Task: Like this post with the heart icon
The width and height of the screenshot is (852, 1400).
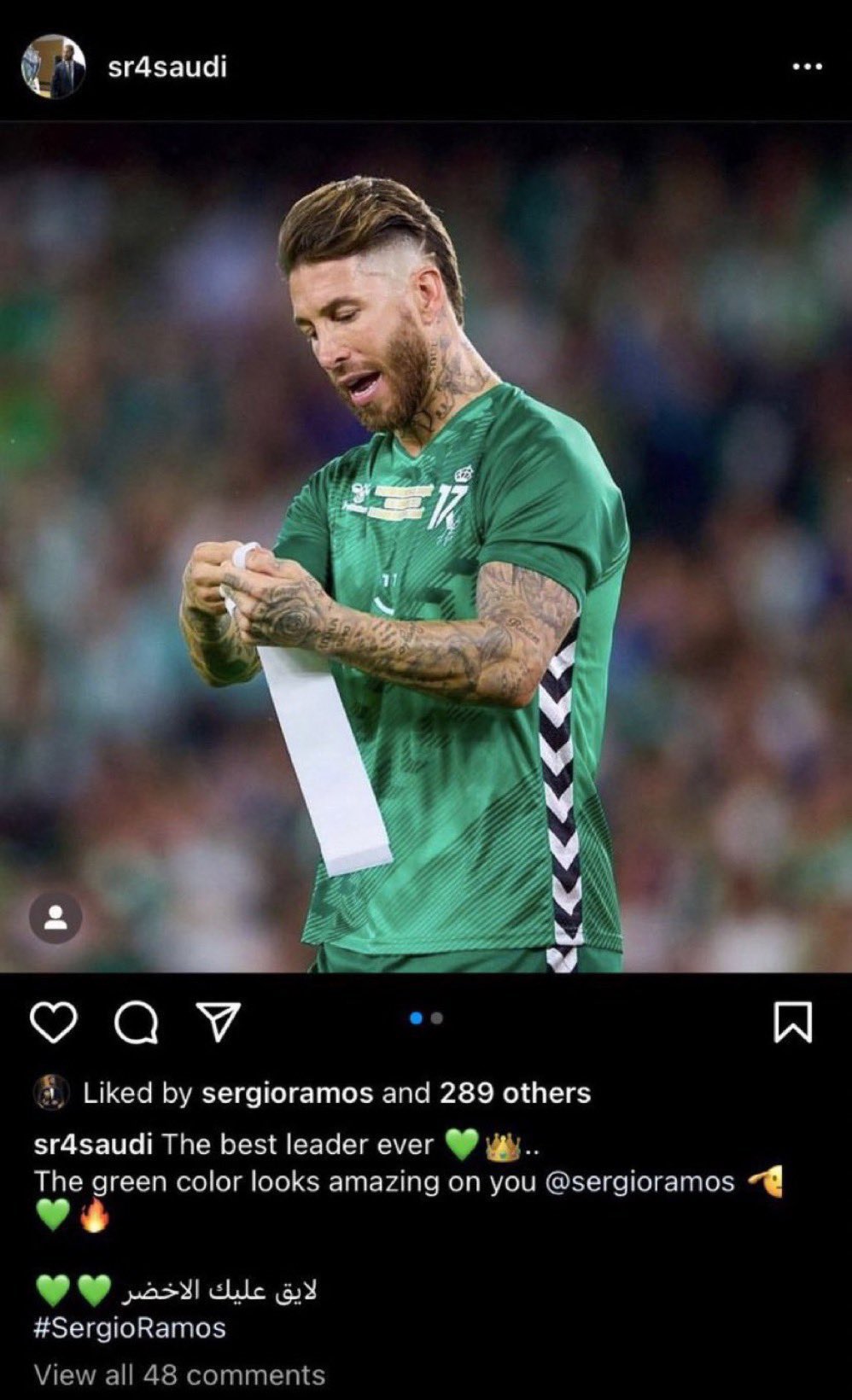Action: pyautogui.click(x=54, y=1022)
